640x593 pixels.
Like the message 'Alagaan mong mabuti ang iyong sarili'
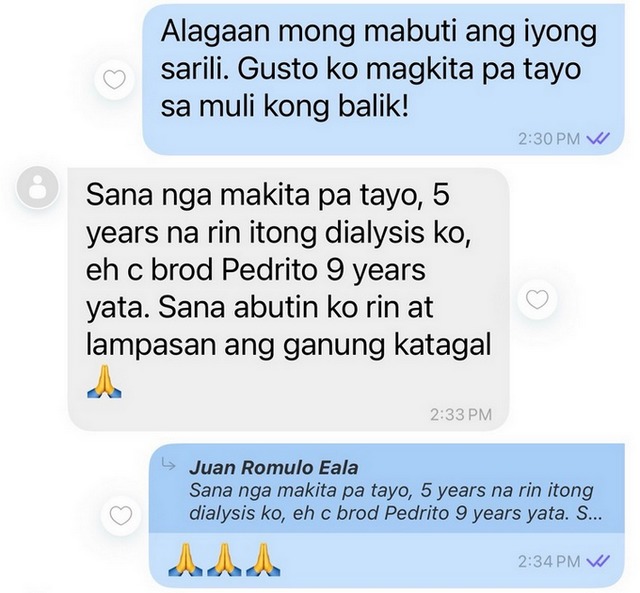[x=116, y=80]
